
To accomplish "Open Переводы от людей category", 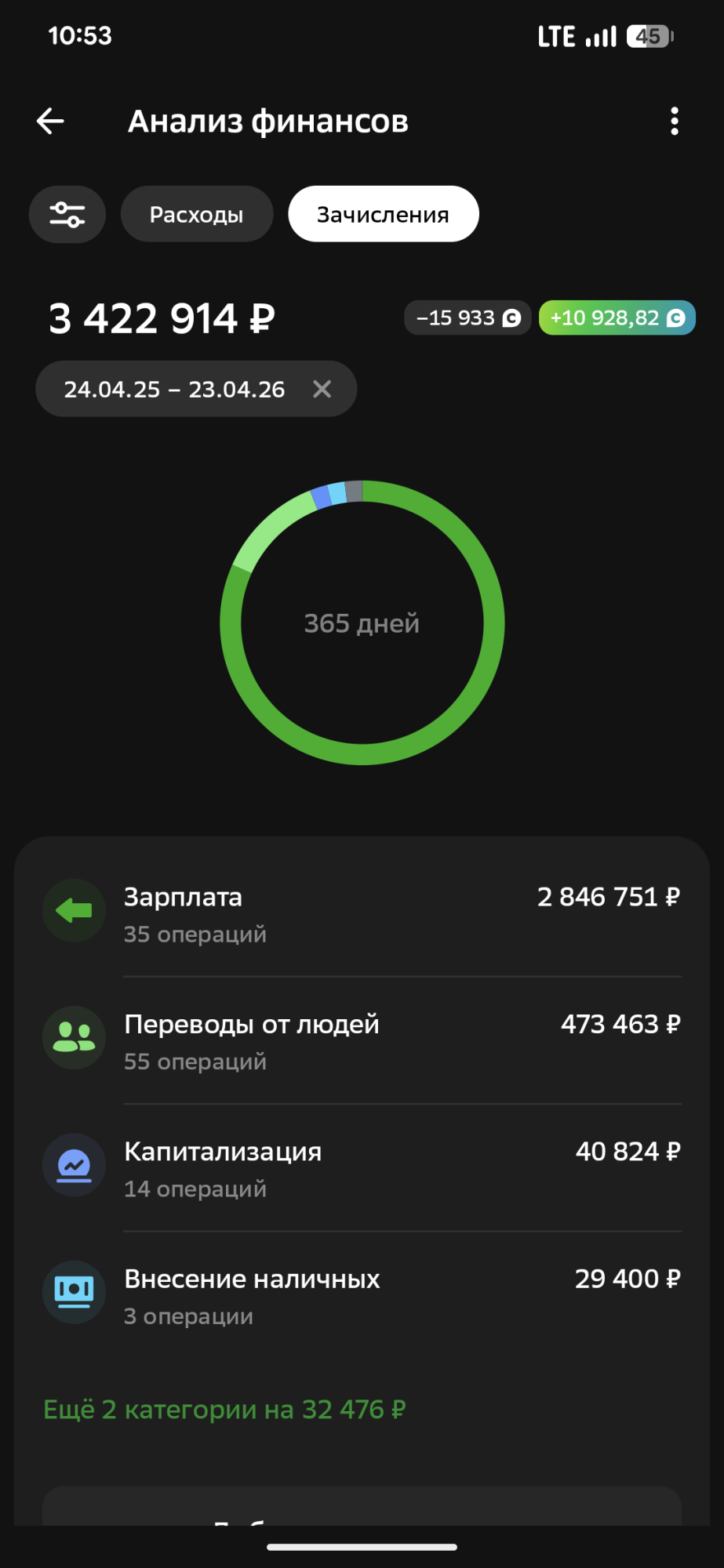I will tap(362, 1041).
